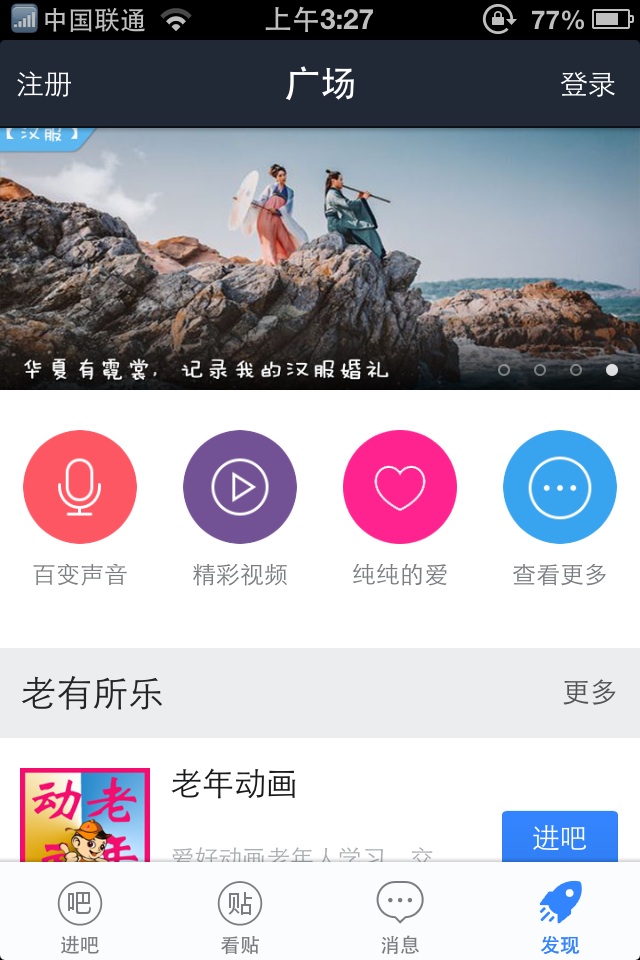Tap 注册 to register an account
The height and width of the screenshot is (960, 640).
tap(44, 85)
